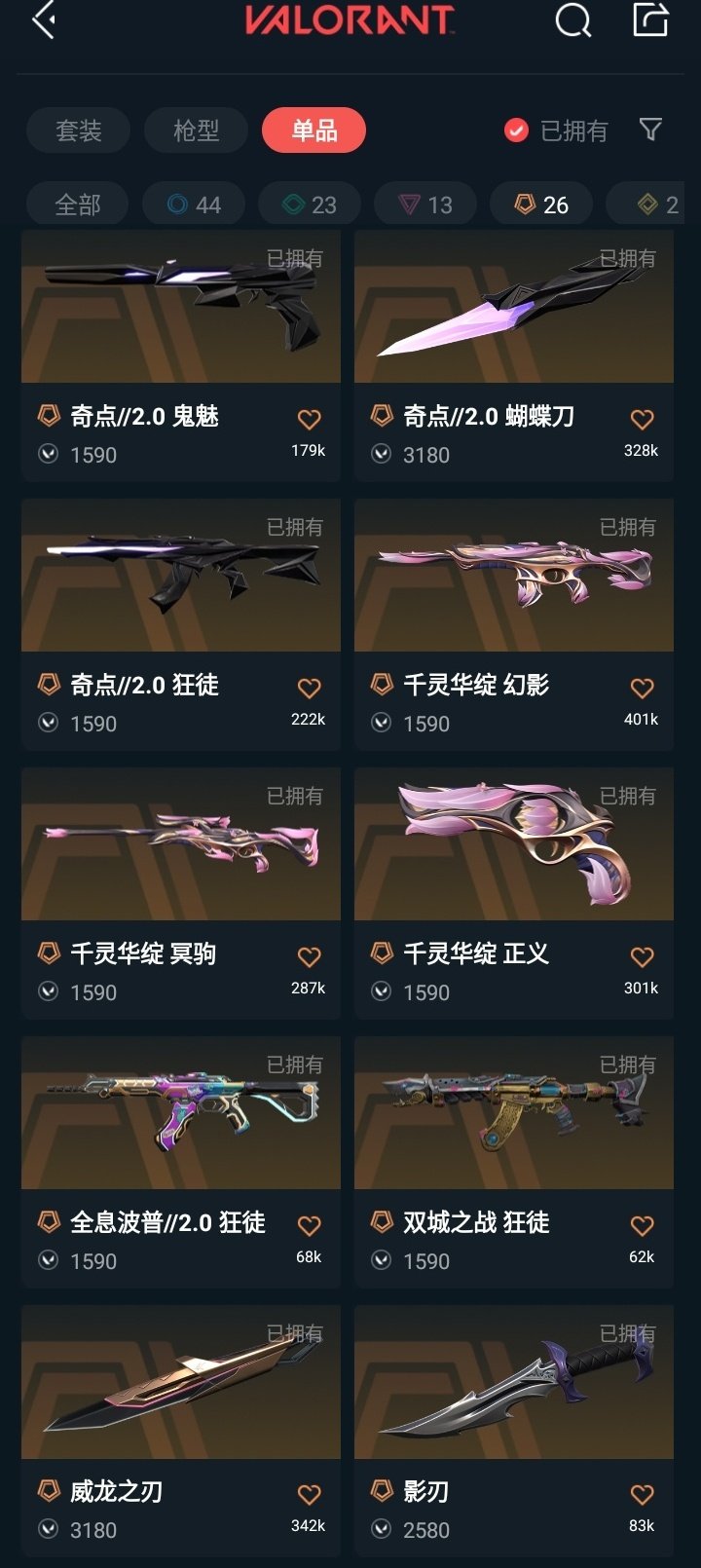Toggle the 已拥有 checkbox

coord(516,131)
